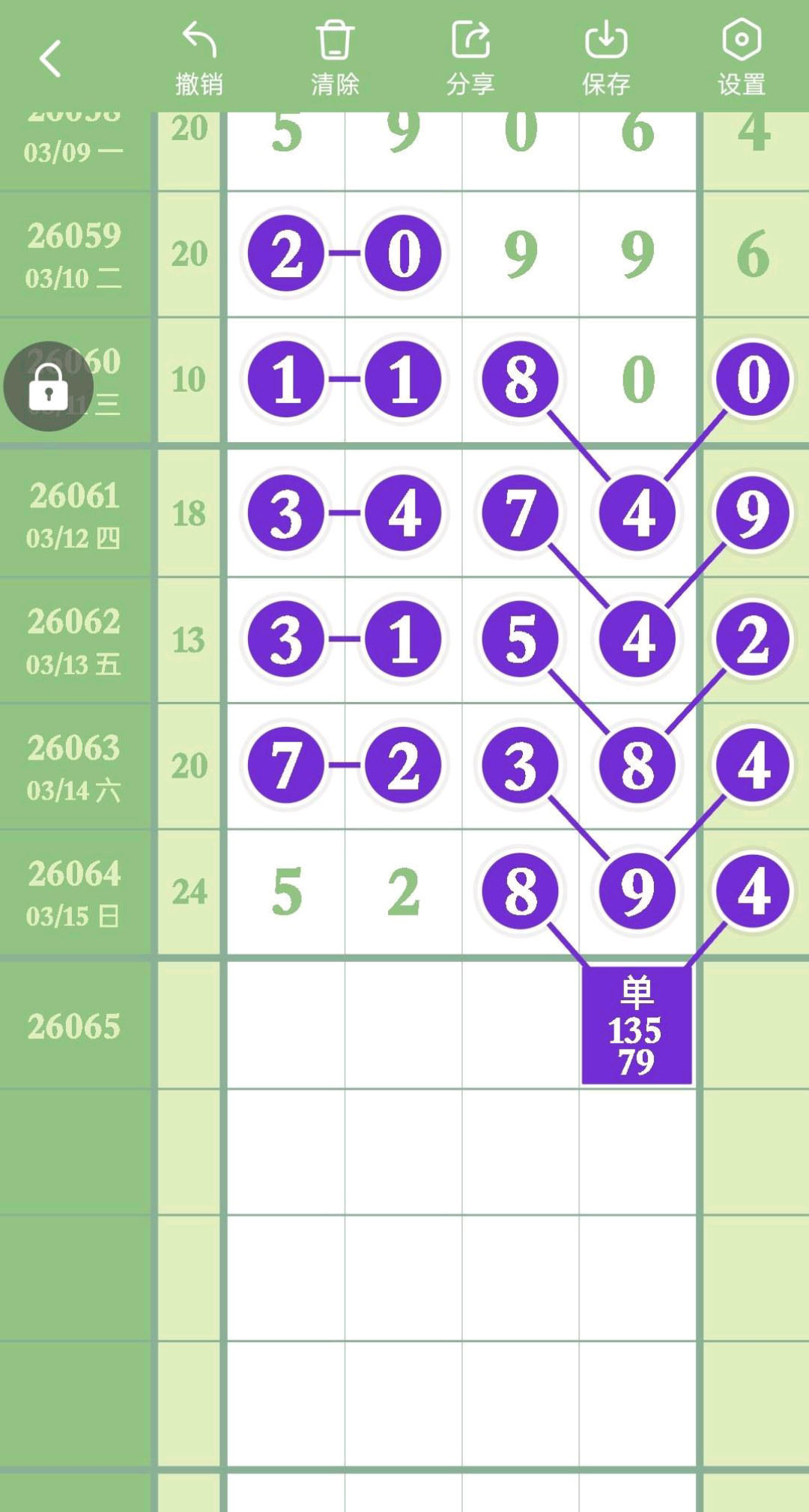
Task: Select the 撤销 menu item
Action: (199, 84)
